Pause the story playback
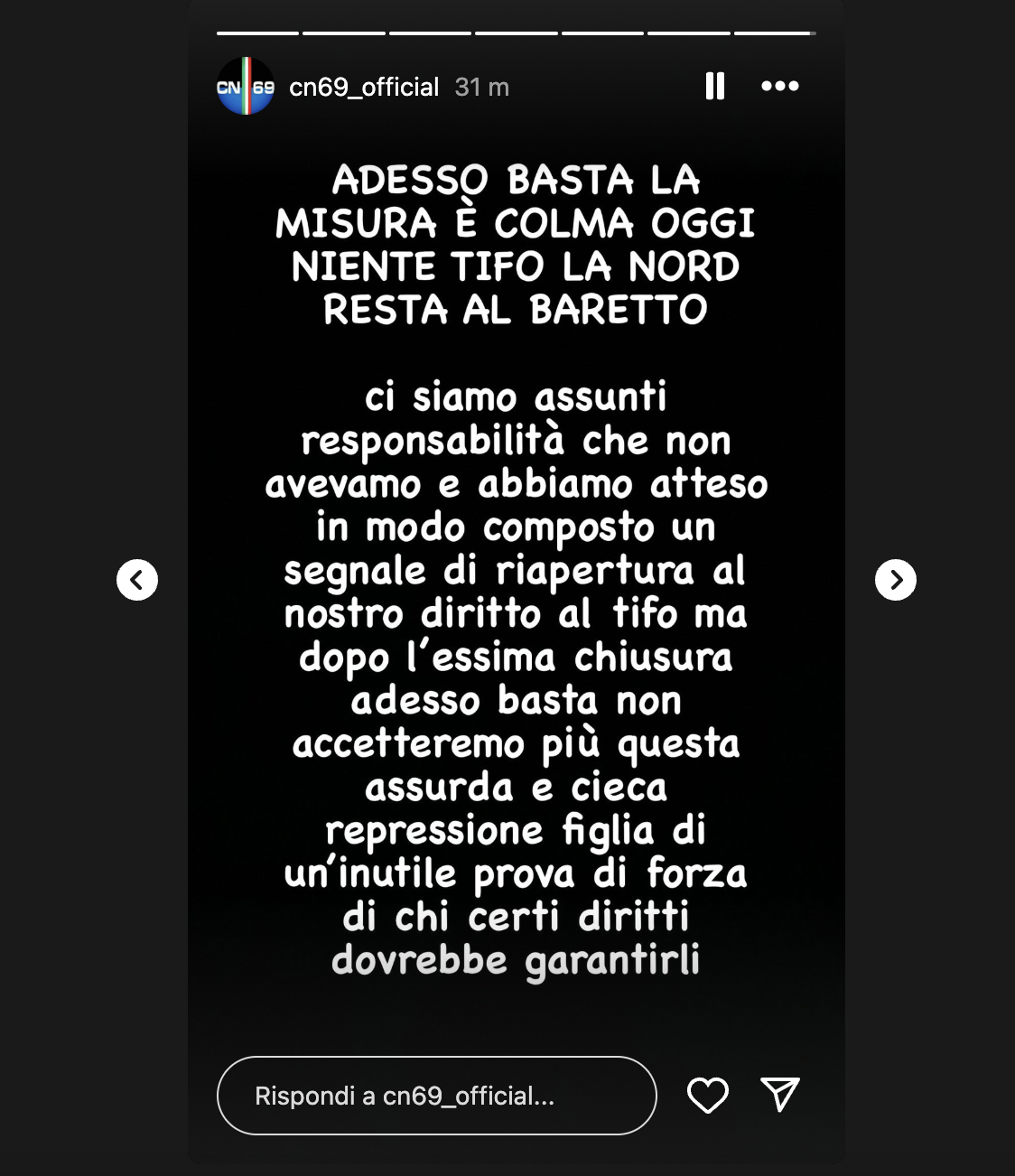This screenshot has height=1176, width=1015. [714, 87]
